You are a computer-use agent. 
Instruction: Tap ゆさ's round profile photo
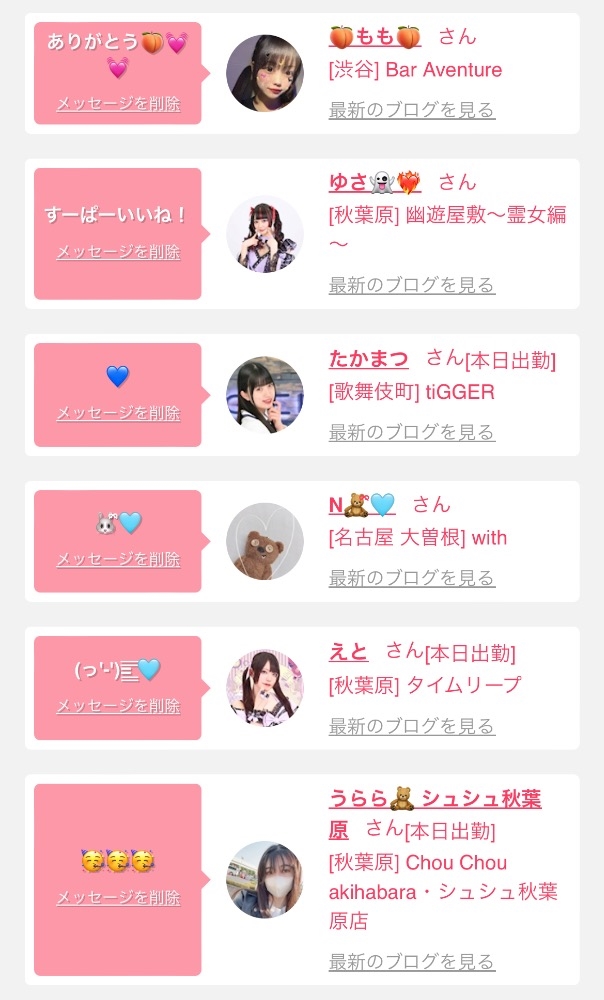(265, 233)
